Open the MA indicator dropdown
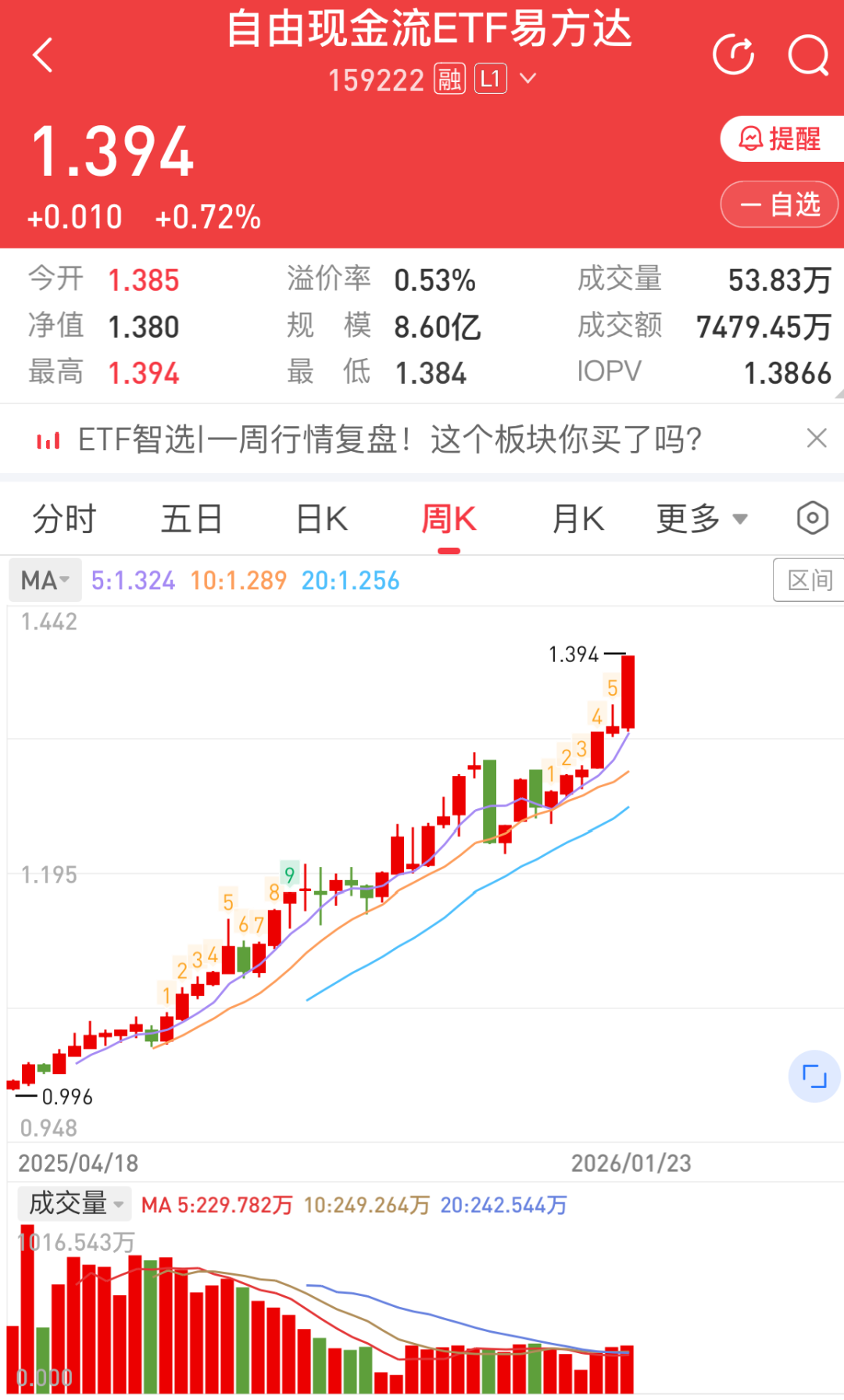Screen dimensions: 844x1400 tap(45, 579)
